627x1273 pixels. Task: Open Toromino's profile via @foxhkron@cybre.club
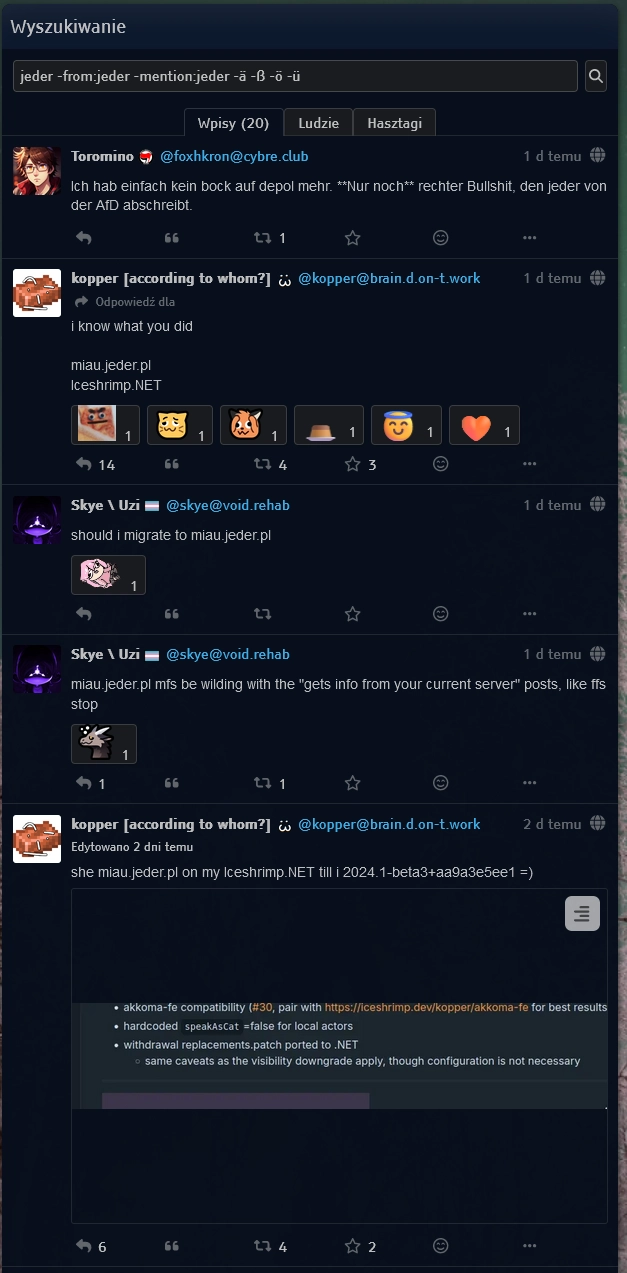pos(234,156)
